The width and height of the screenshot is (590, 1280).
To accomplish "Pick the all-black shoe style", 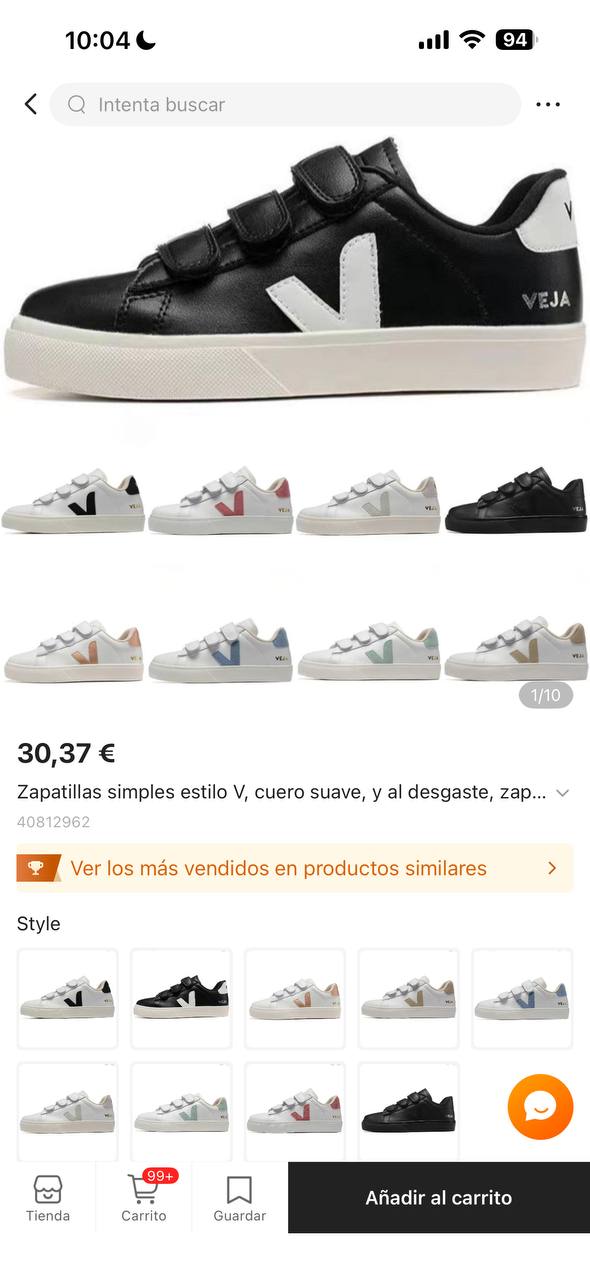I will (x=408, y=1112).
